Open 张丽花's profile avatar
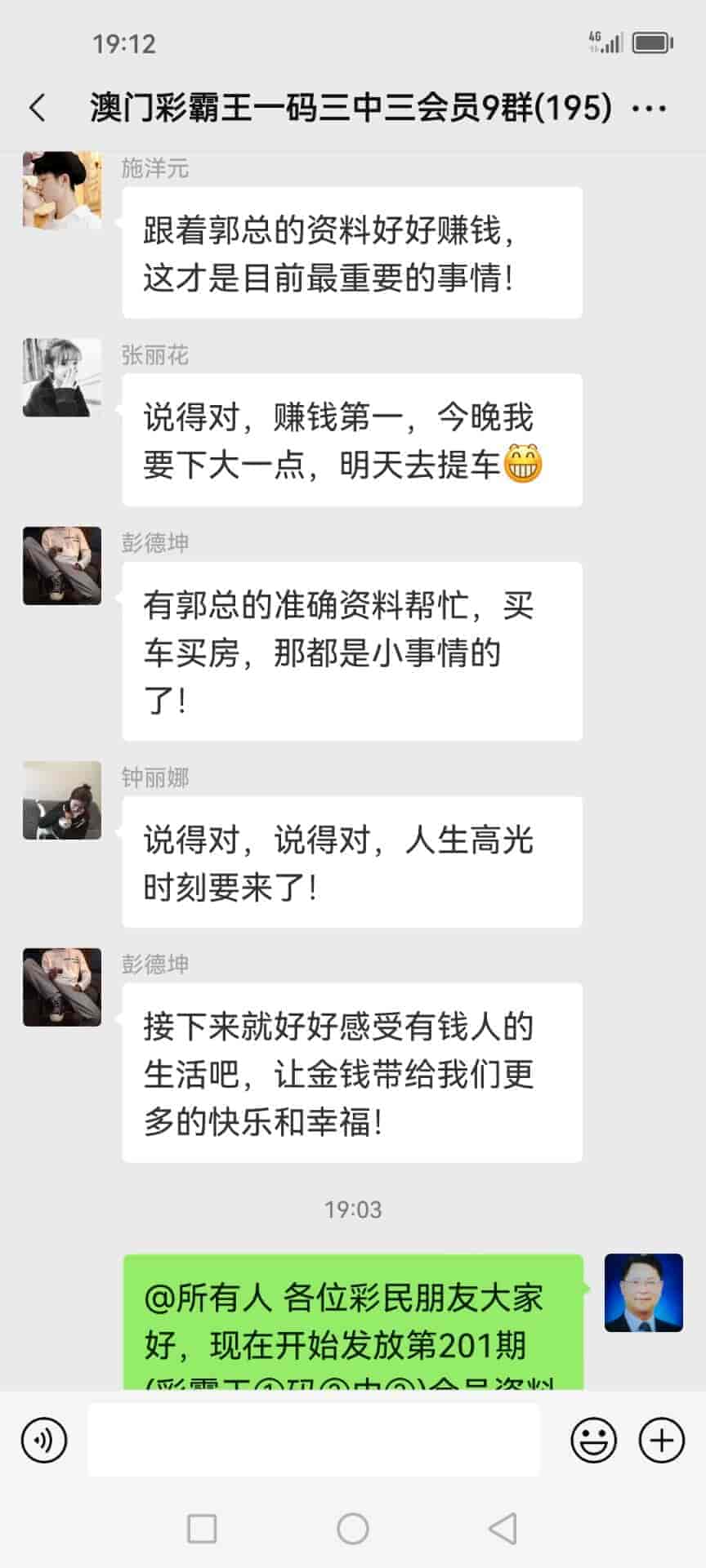Viewport: 706px width, 1568px height. [x=62, y=377]
